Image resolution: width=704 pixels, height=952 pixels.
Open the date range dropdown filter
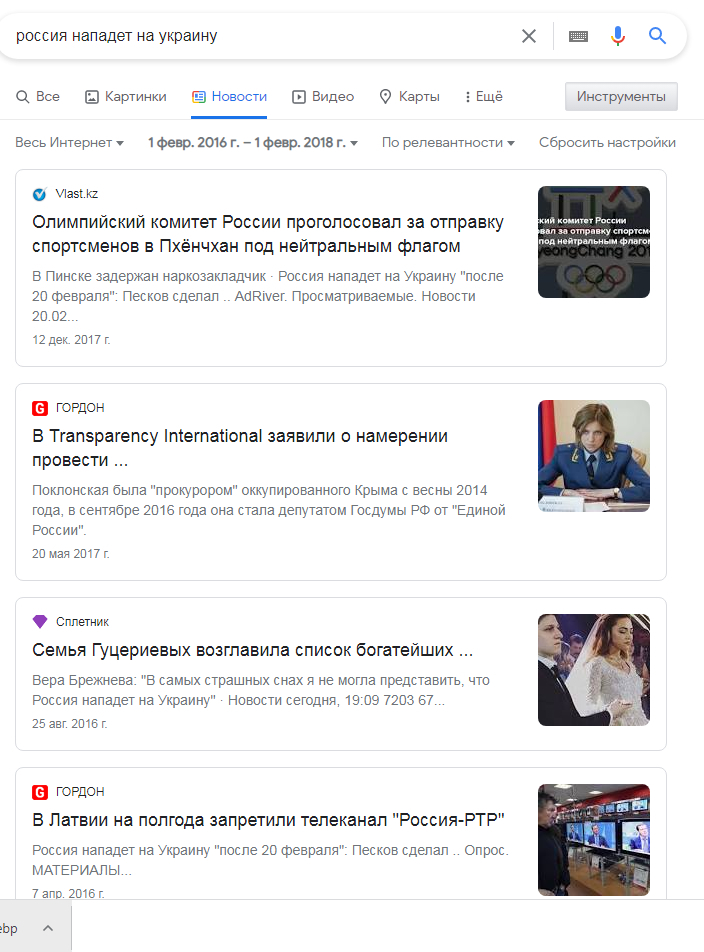pyautogui.click(x=253, y=143)
